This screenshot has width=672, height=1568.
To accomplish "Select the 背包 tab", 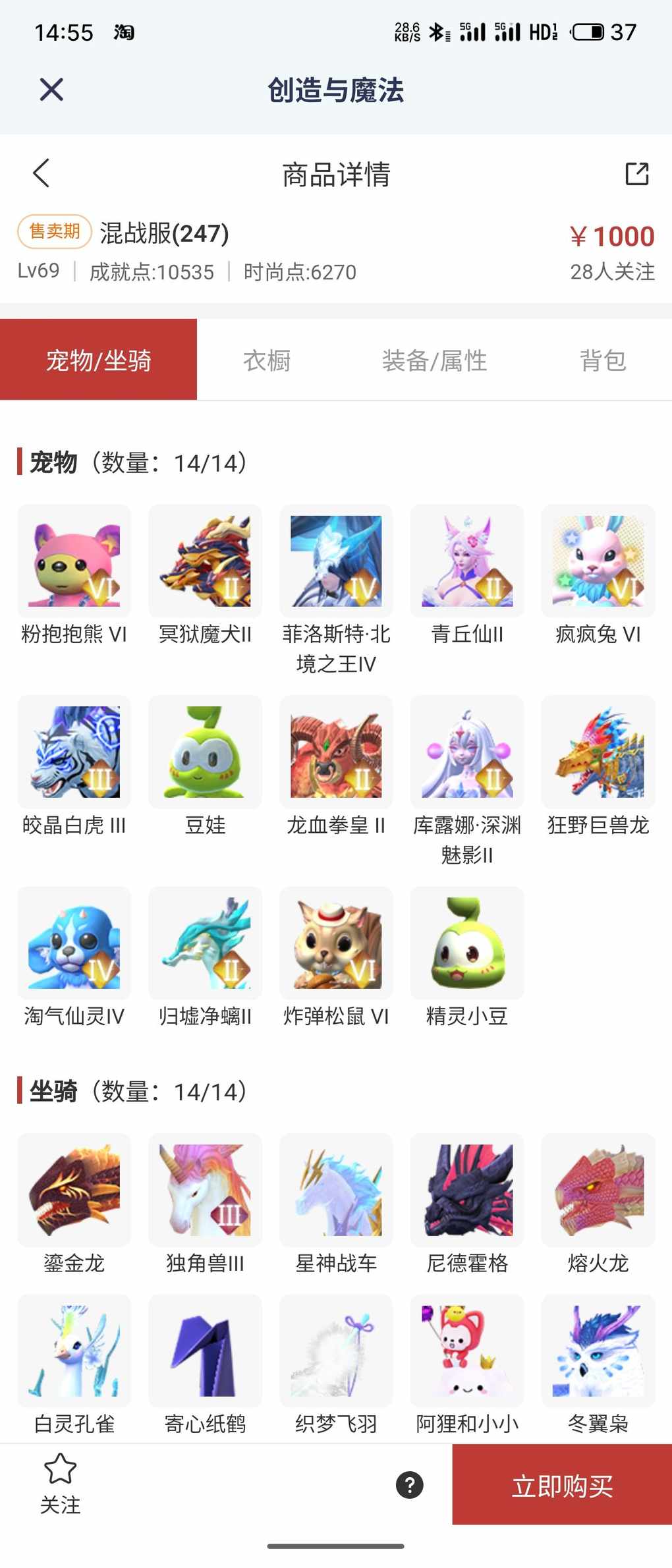I will pyautogui.click(x=602, y=360).
